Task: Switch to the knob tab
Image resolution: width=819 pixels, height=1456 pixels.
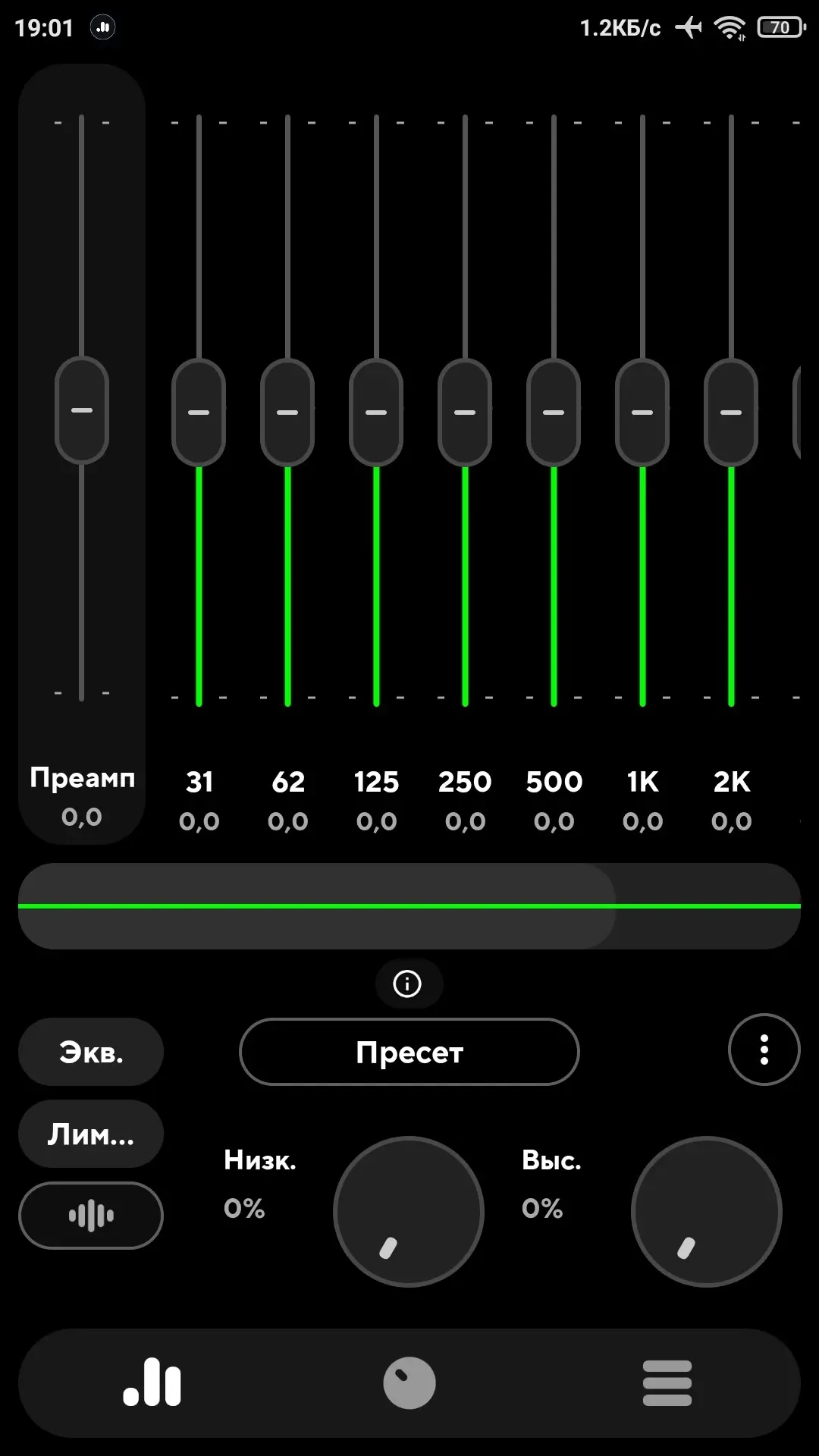Action: (409, 1382)
